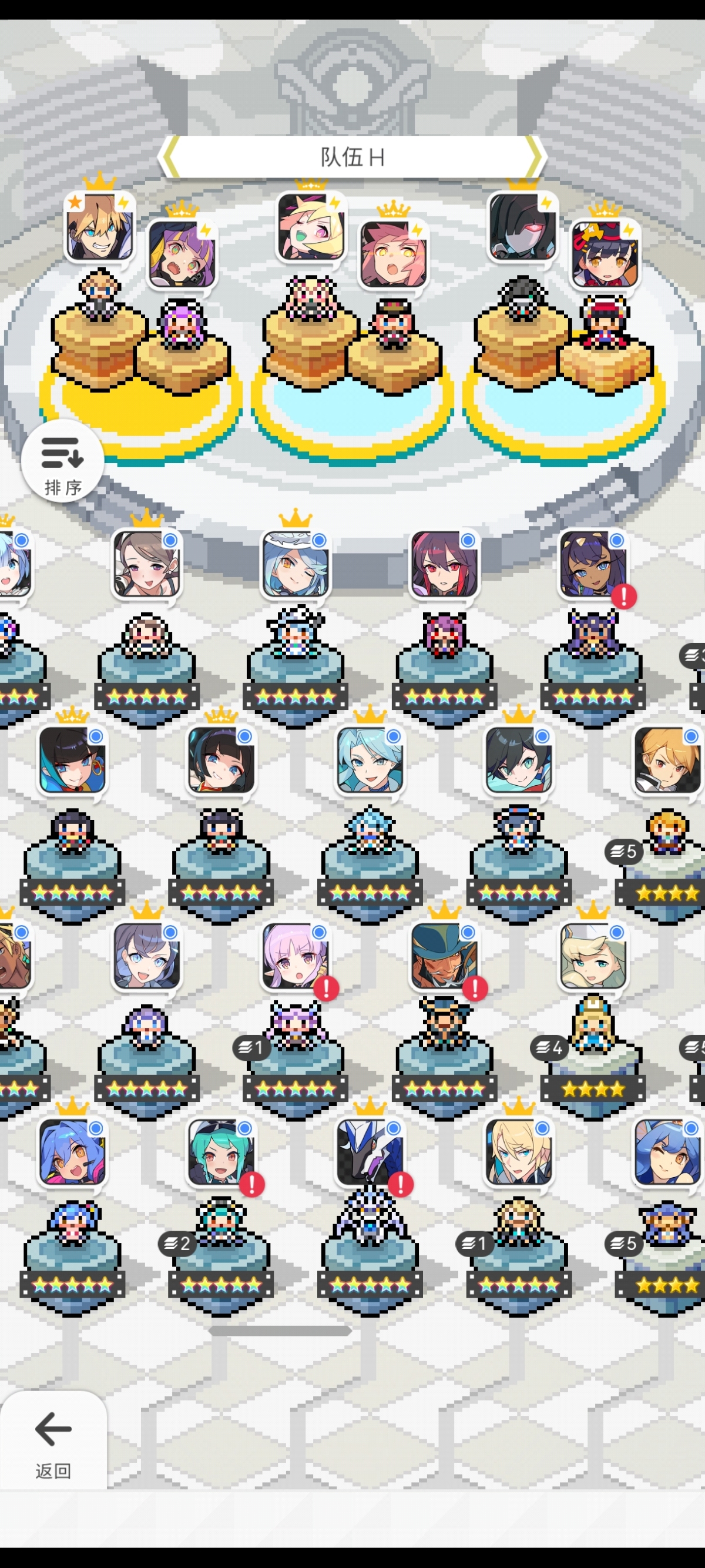Choose the dark purple-haired red-eyed hero
The image size is (705, 1568).
click(444, 564)
